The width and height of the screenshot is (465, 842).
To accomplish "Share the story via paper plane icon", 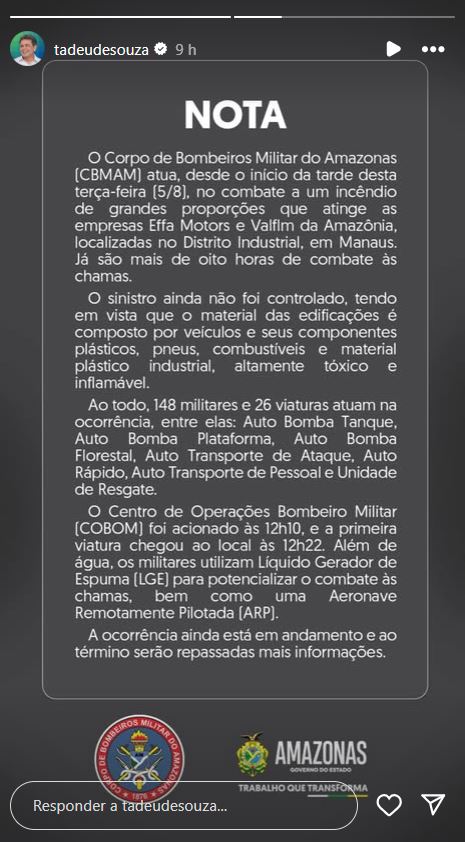I will (x=433, y=804).
